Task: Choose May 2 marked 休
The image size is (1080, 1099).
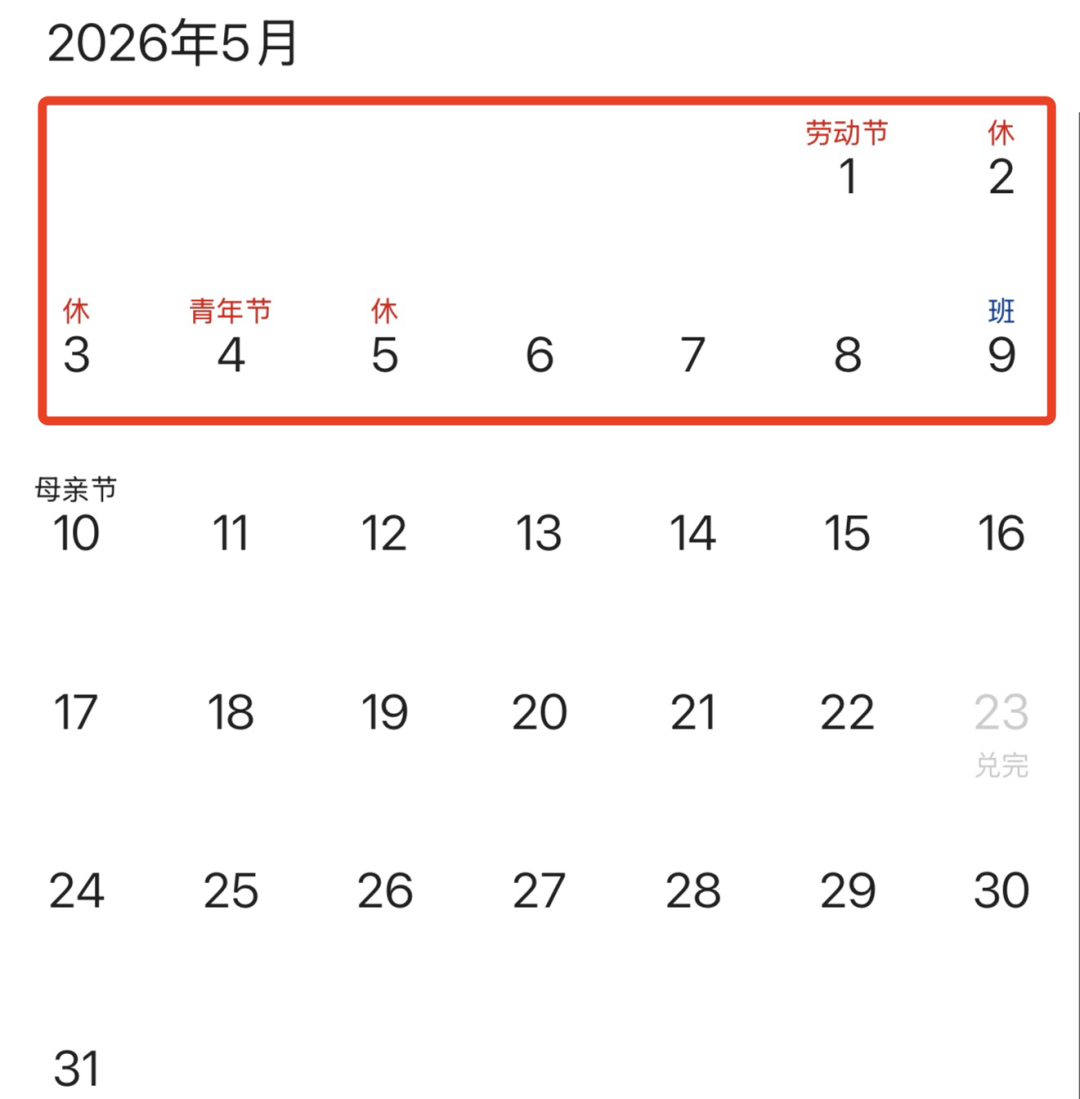Action: 1001,176
